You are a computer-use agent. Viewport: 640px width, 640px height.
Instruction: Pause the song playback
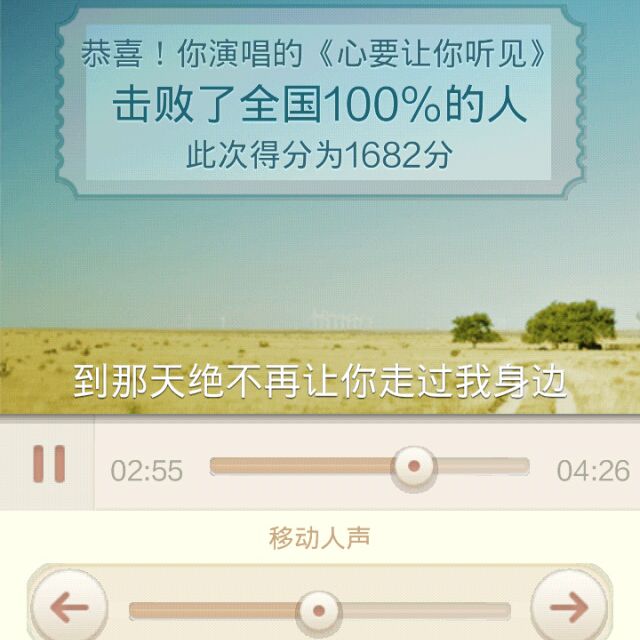(x=48, y=464)
